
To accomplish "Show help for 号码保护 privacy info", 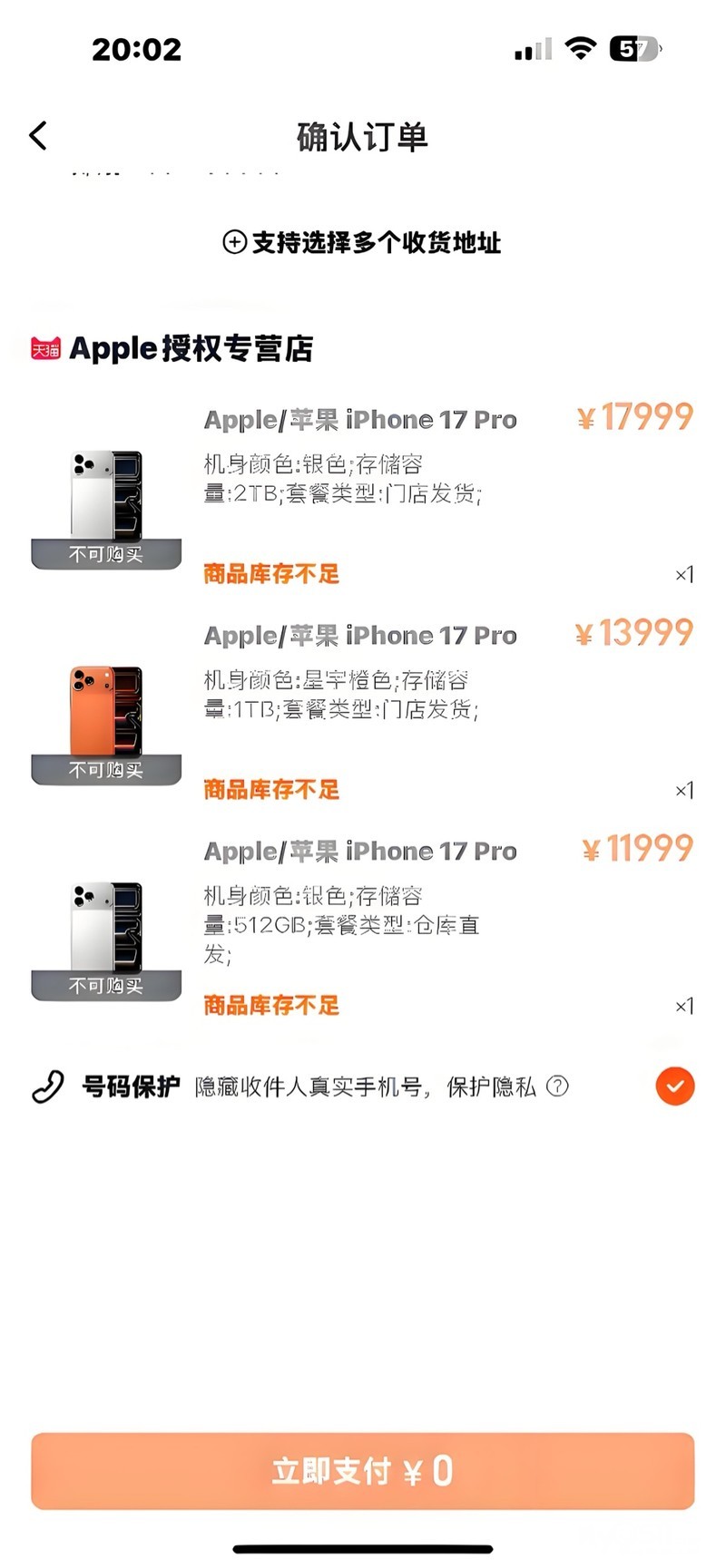I will [x=558, y=1086].
